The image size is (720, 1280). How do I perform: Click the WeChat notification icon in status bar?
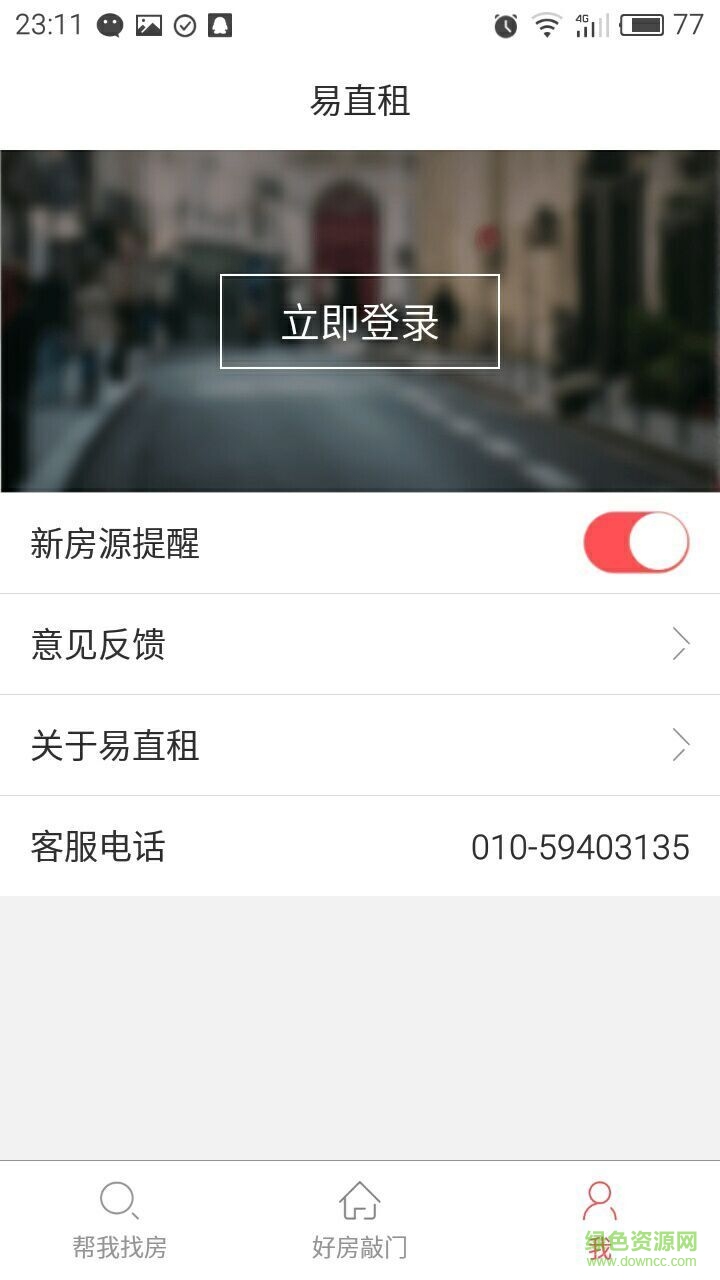[108, 25]
